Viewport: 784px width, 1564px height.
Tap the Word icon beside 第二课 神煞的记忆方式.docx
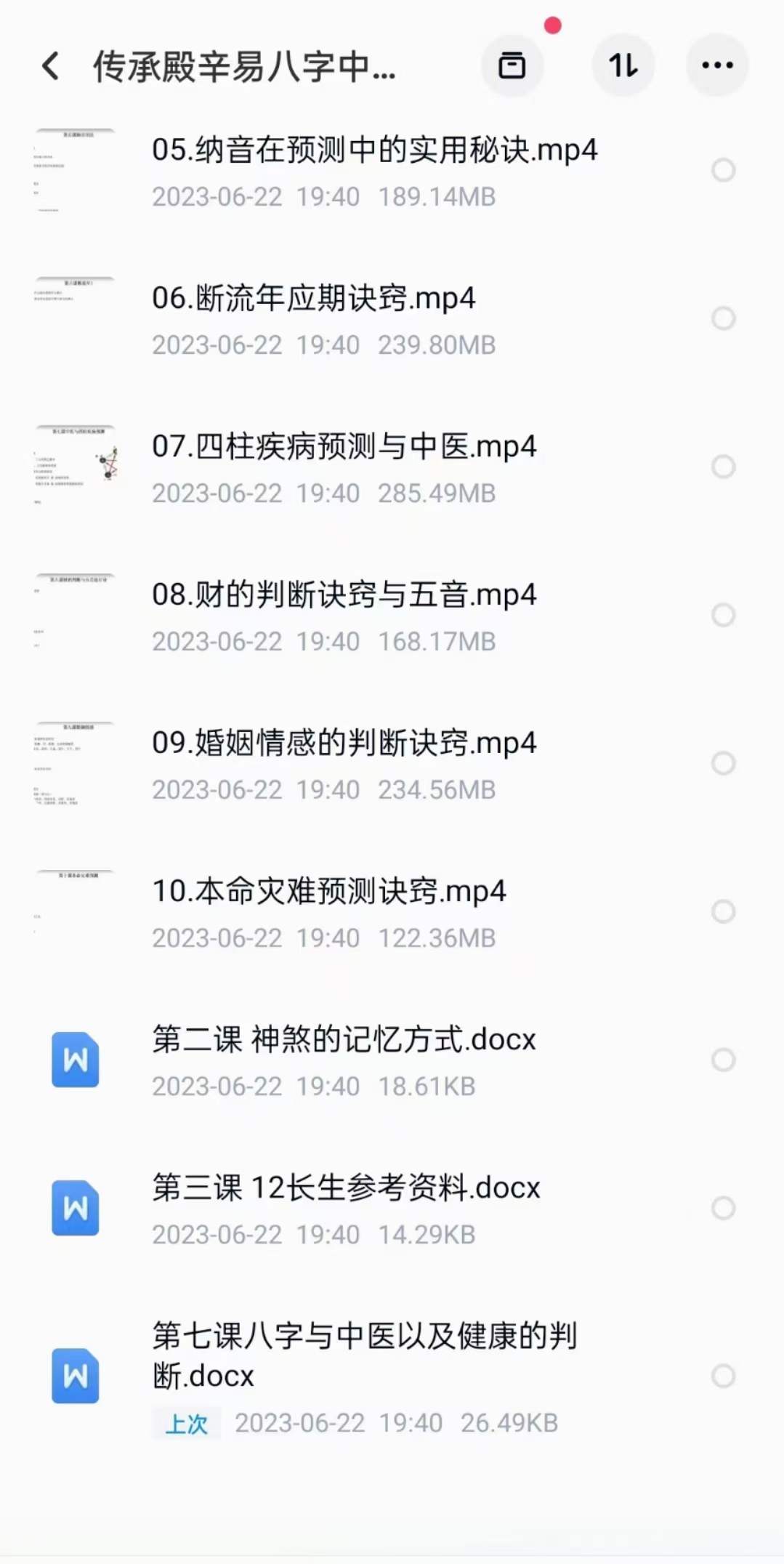click(x=75, y=1060)
